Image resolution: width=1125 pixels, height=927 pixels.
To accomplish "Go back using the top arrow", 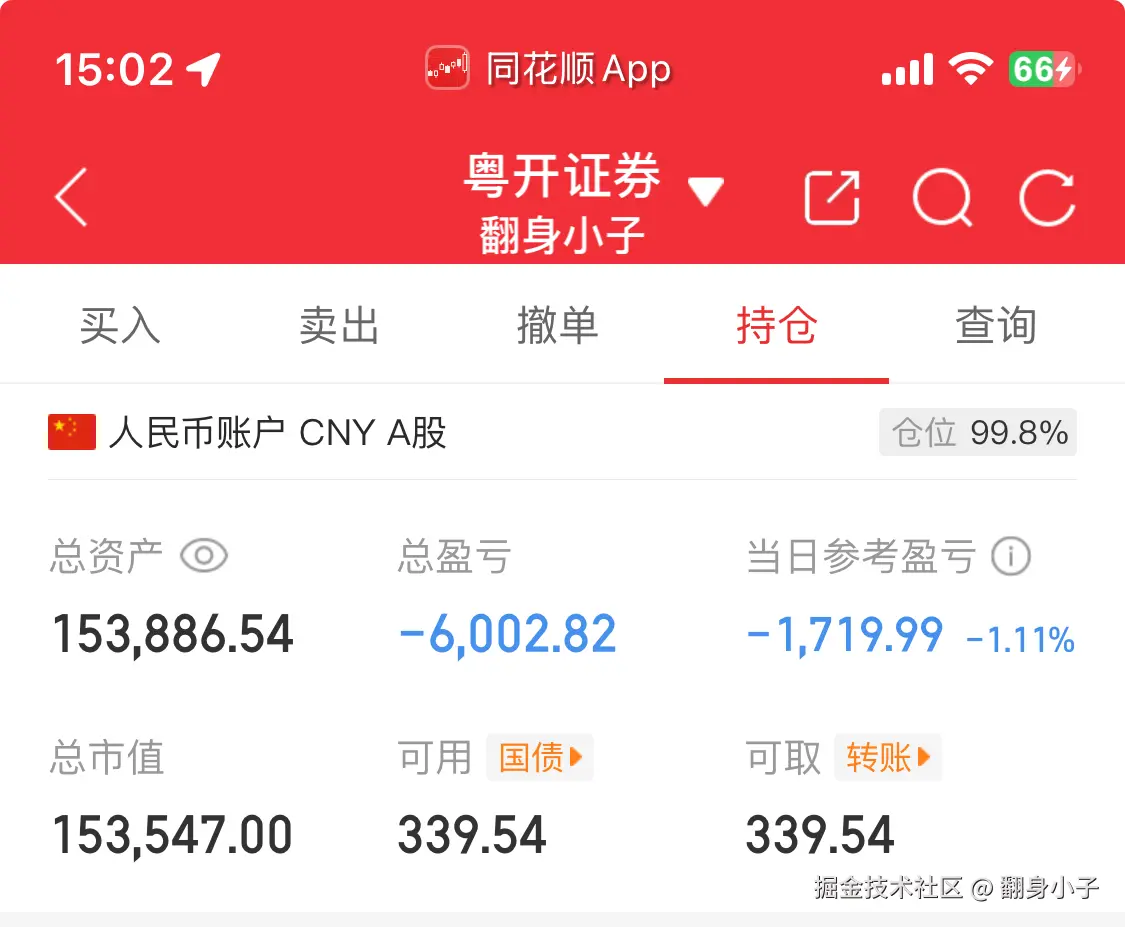I will point(72,197).
